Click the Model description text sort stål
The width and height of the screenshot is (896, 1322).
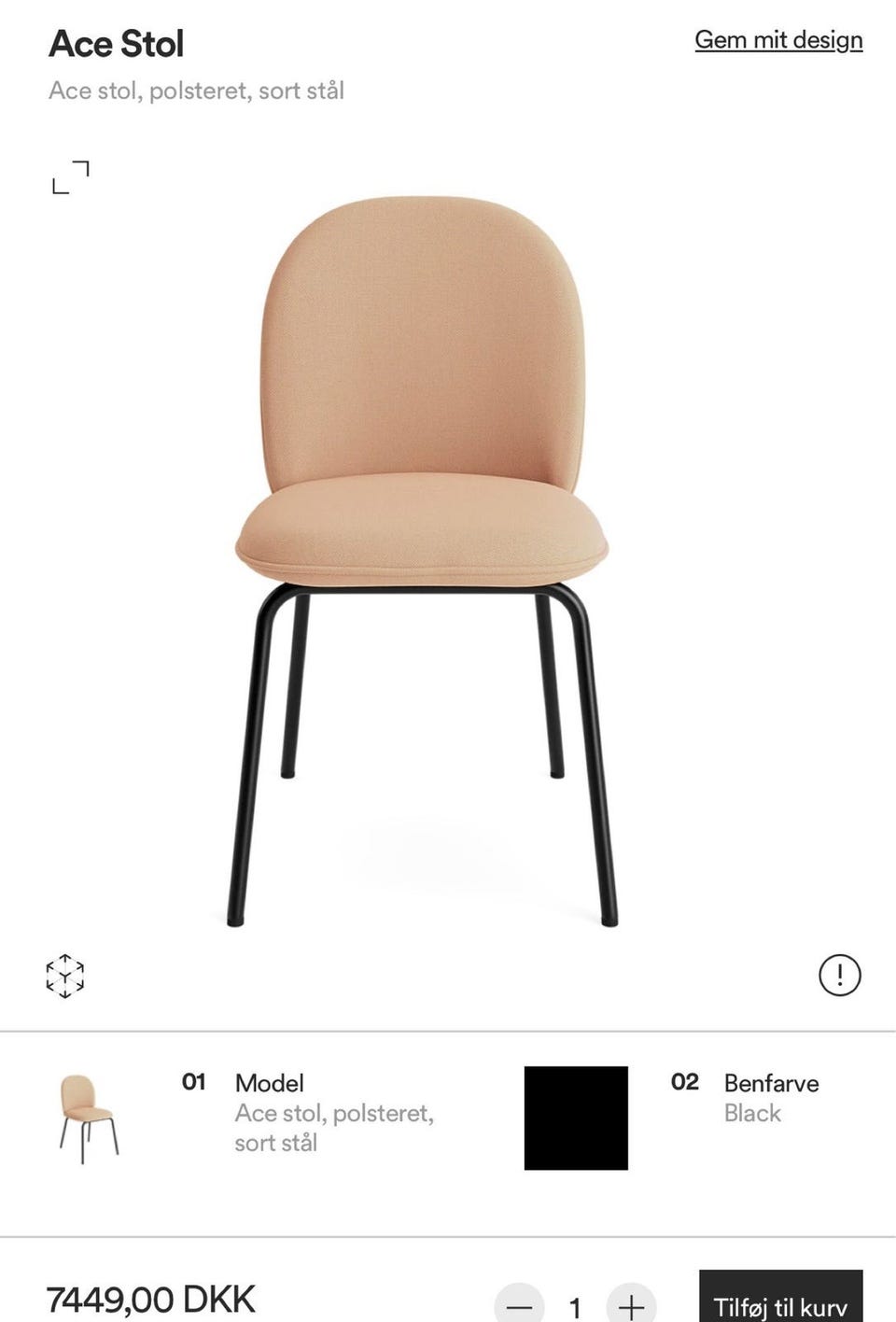pos(276,1142)
